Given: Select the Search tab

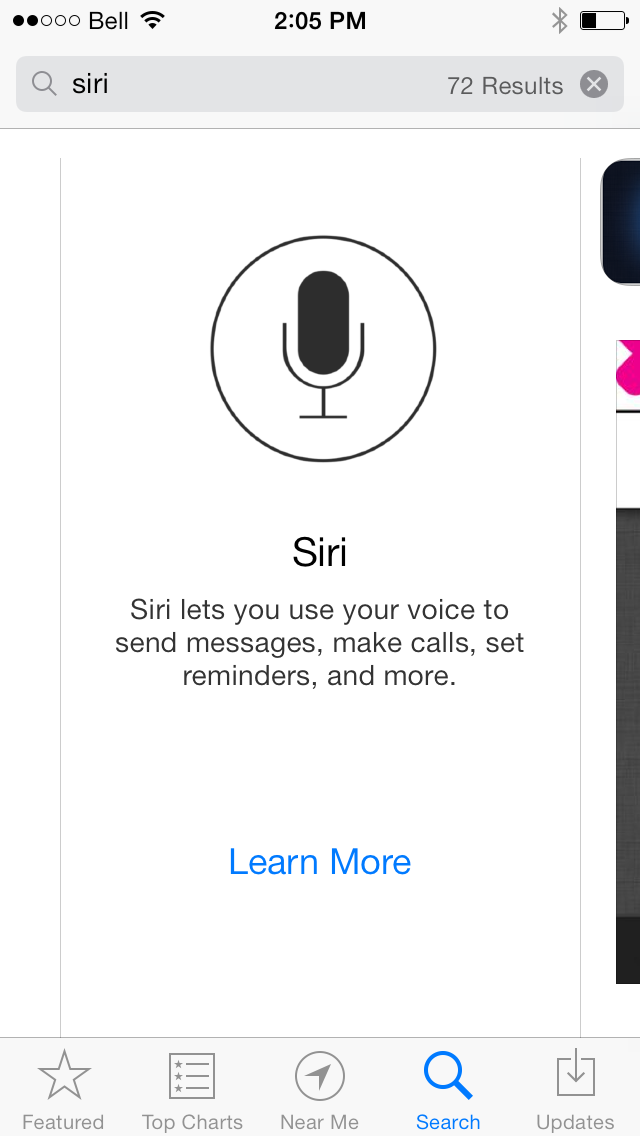Looking at the screenshot, I should [448, 1090].
